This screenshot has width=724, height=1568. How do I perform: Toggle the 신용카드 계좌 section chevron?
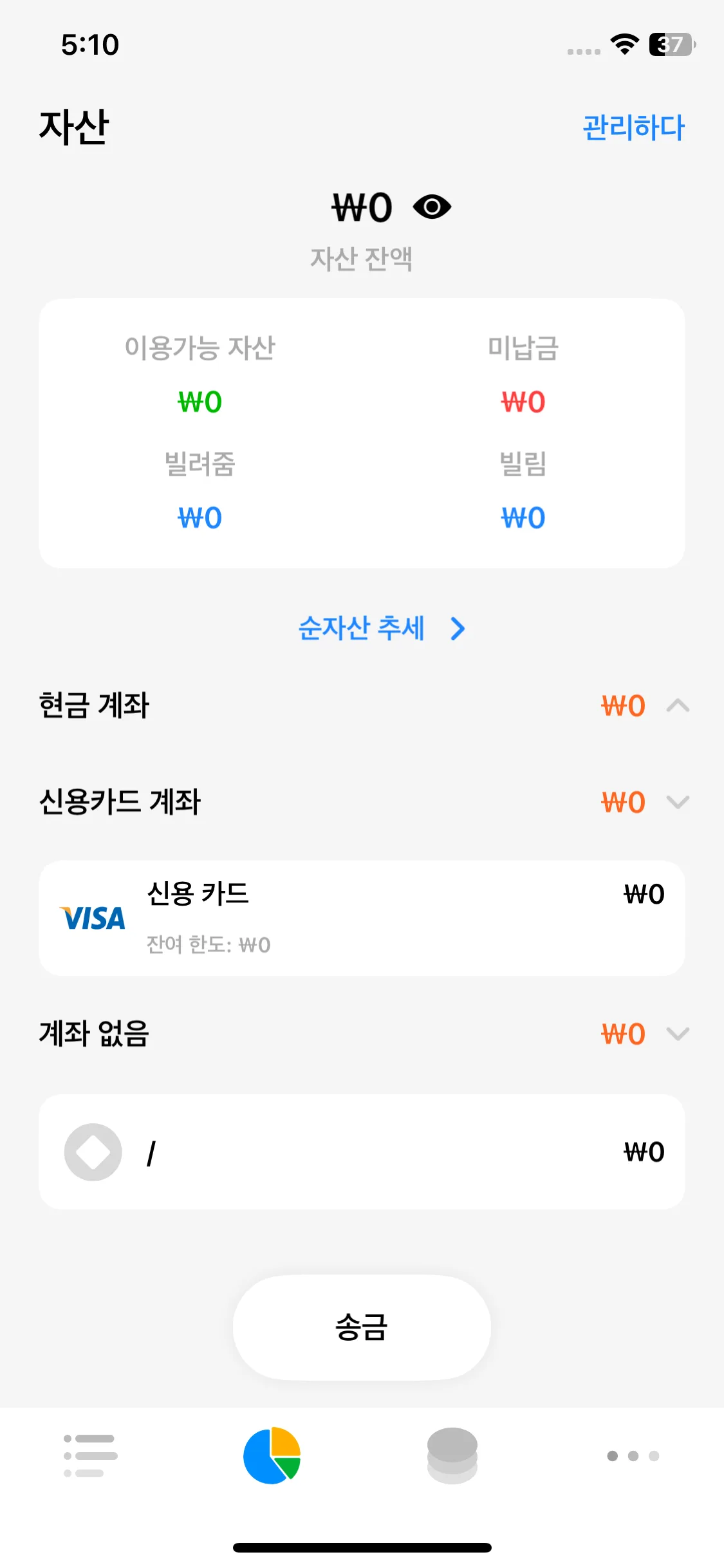(x=678, y=803)
